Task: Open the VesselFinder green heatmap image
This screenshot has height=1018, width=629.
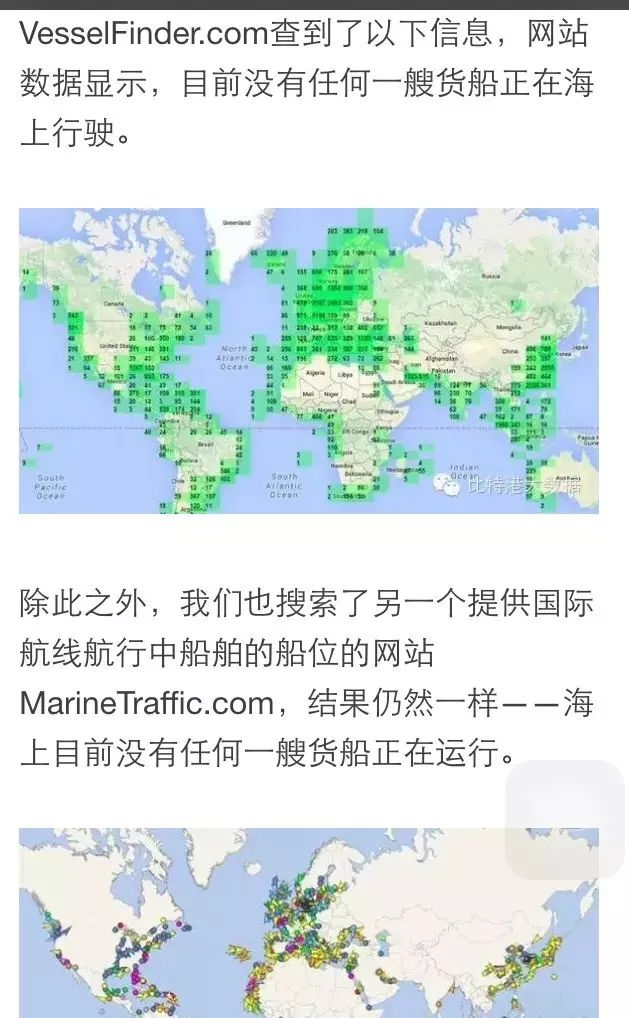Action: point(308,360)
